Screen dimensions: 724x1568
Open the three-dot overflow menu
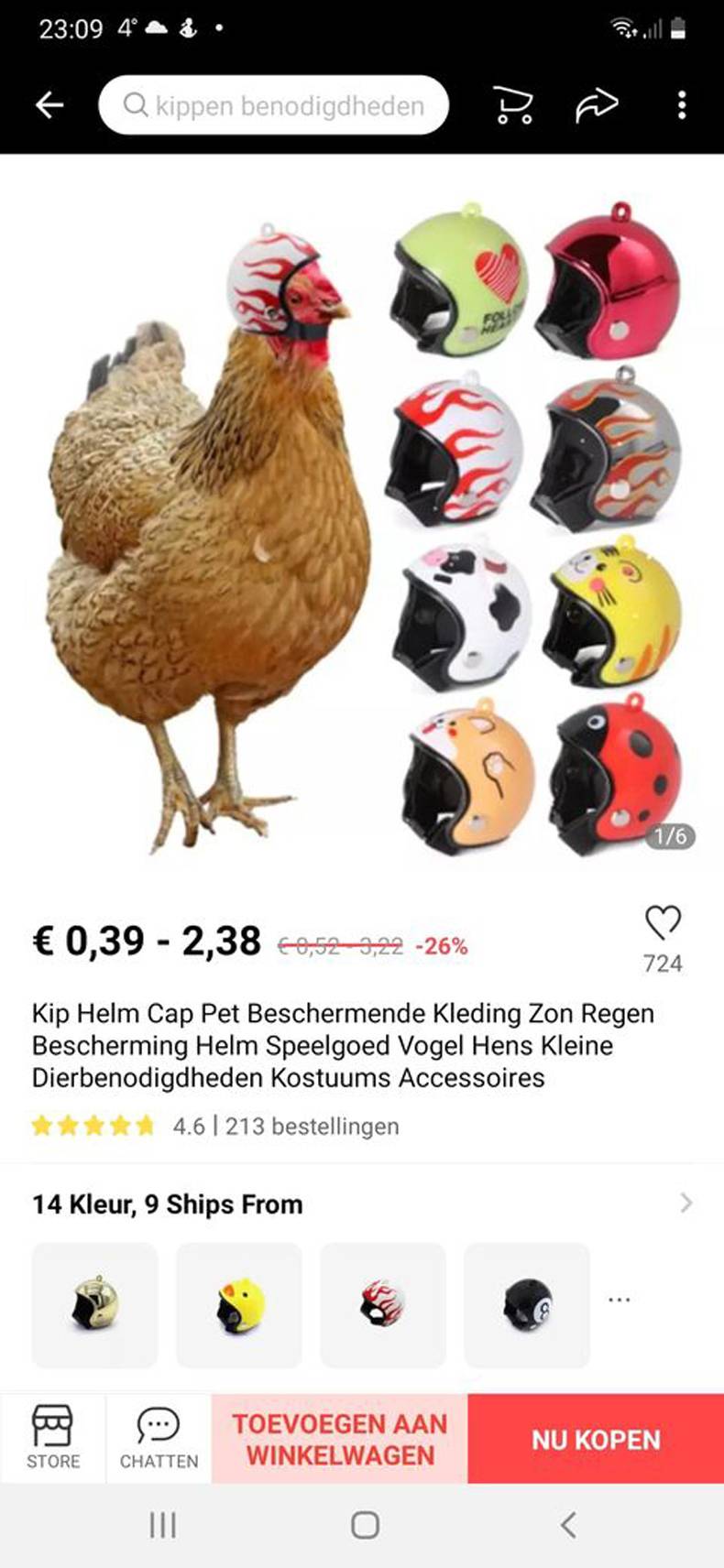(x=682, y=105)
